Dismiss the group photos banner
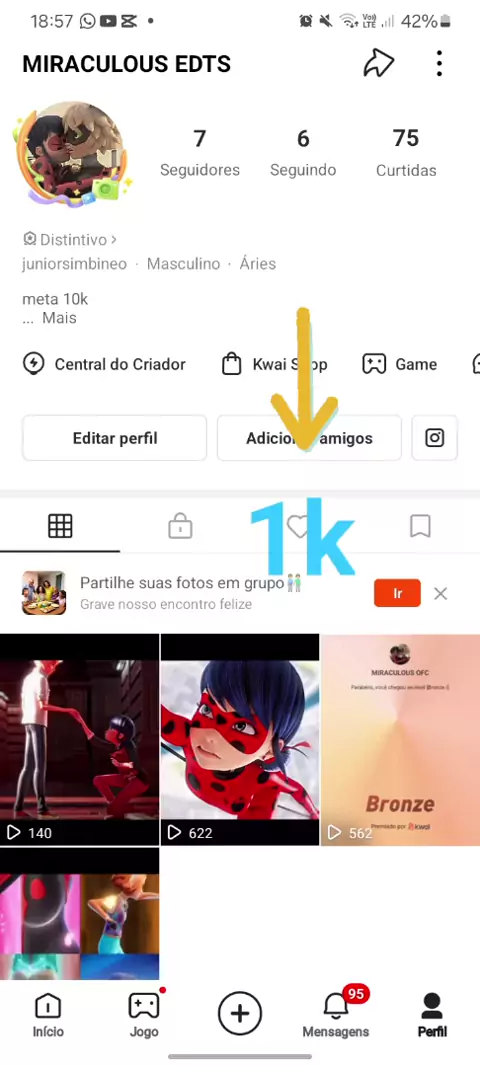The image size is (480, 1066). click(441, 594)
